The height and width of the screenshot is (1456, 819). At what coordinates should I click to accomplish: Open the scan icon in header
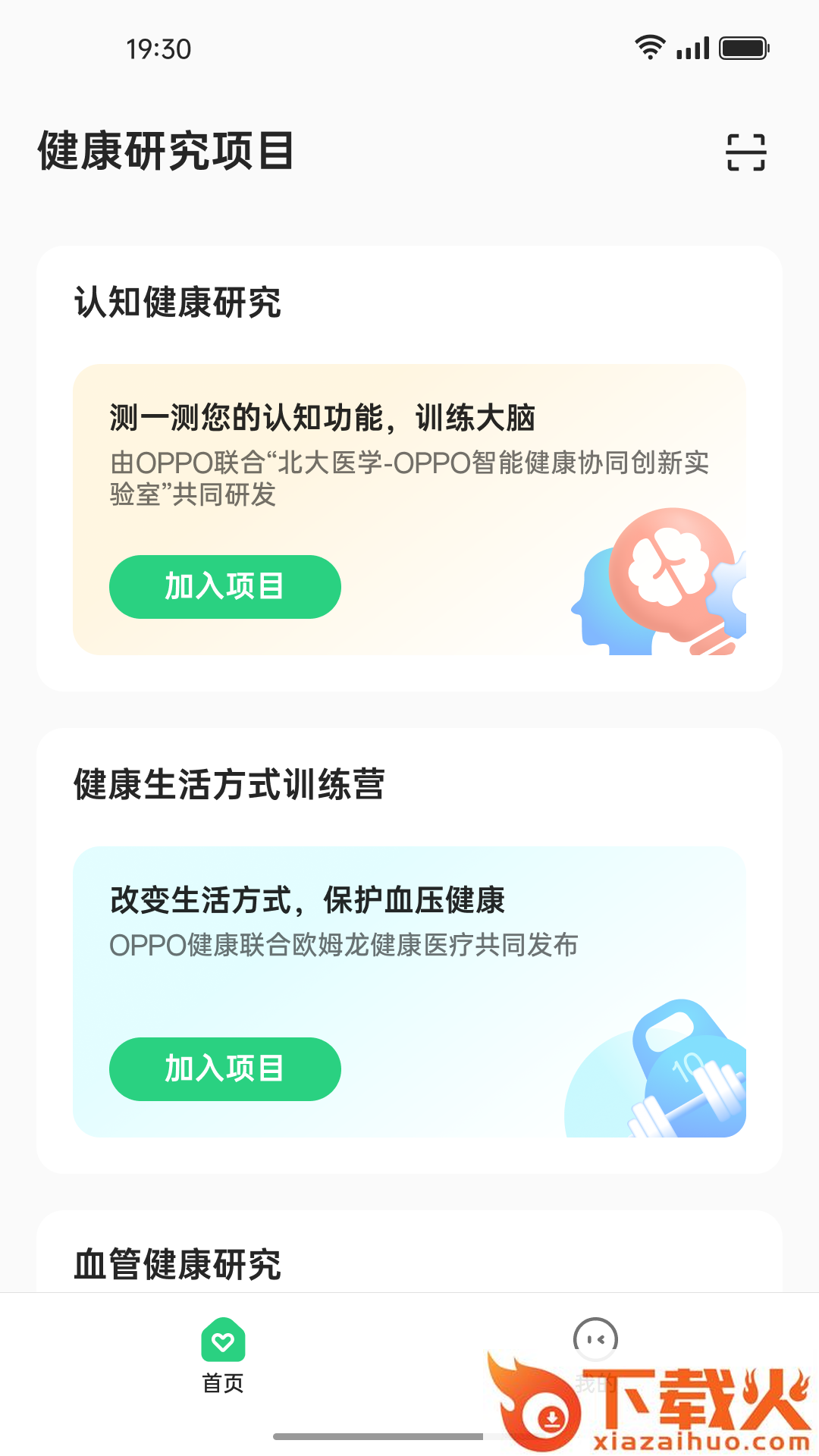click(746, 152)
